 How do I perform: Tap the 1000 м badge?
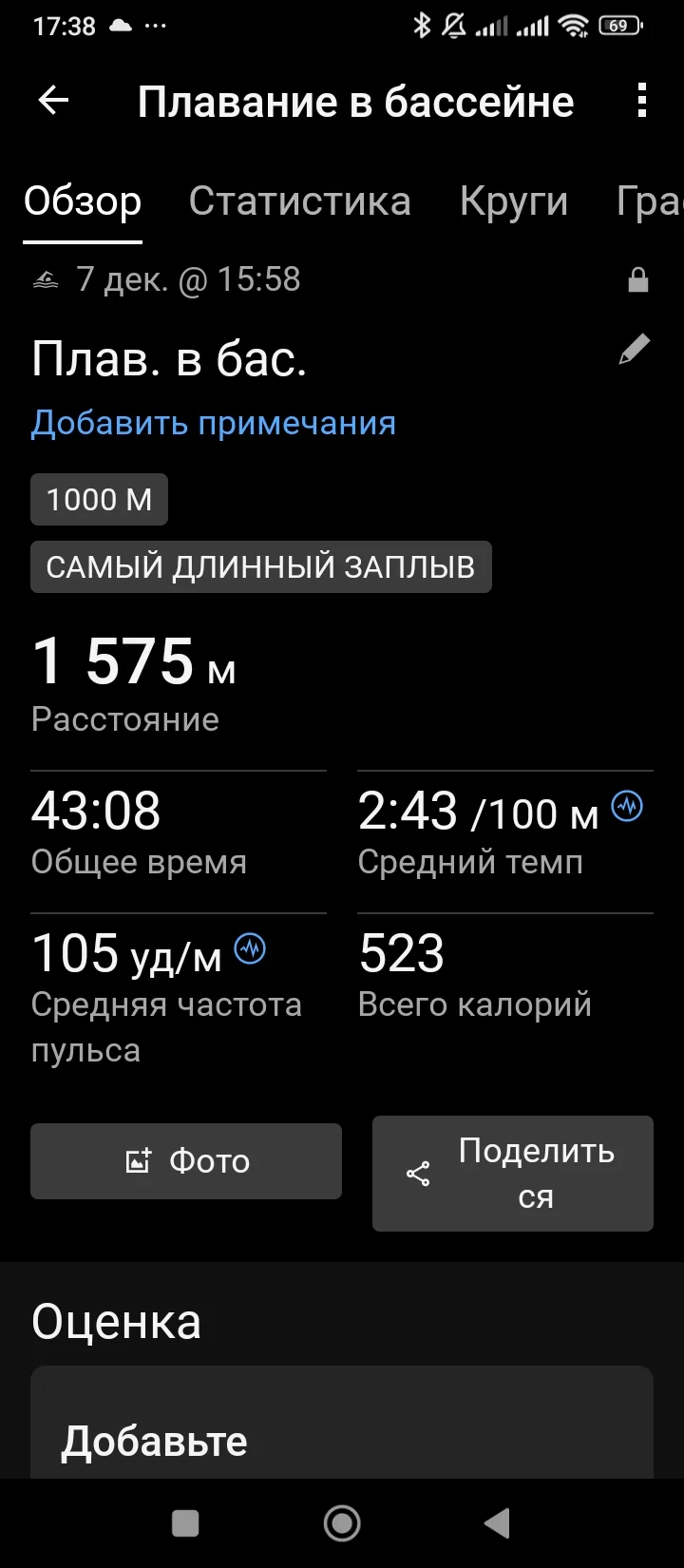[99, 500]
